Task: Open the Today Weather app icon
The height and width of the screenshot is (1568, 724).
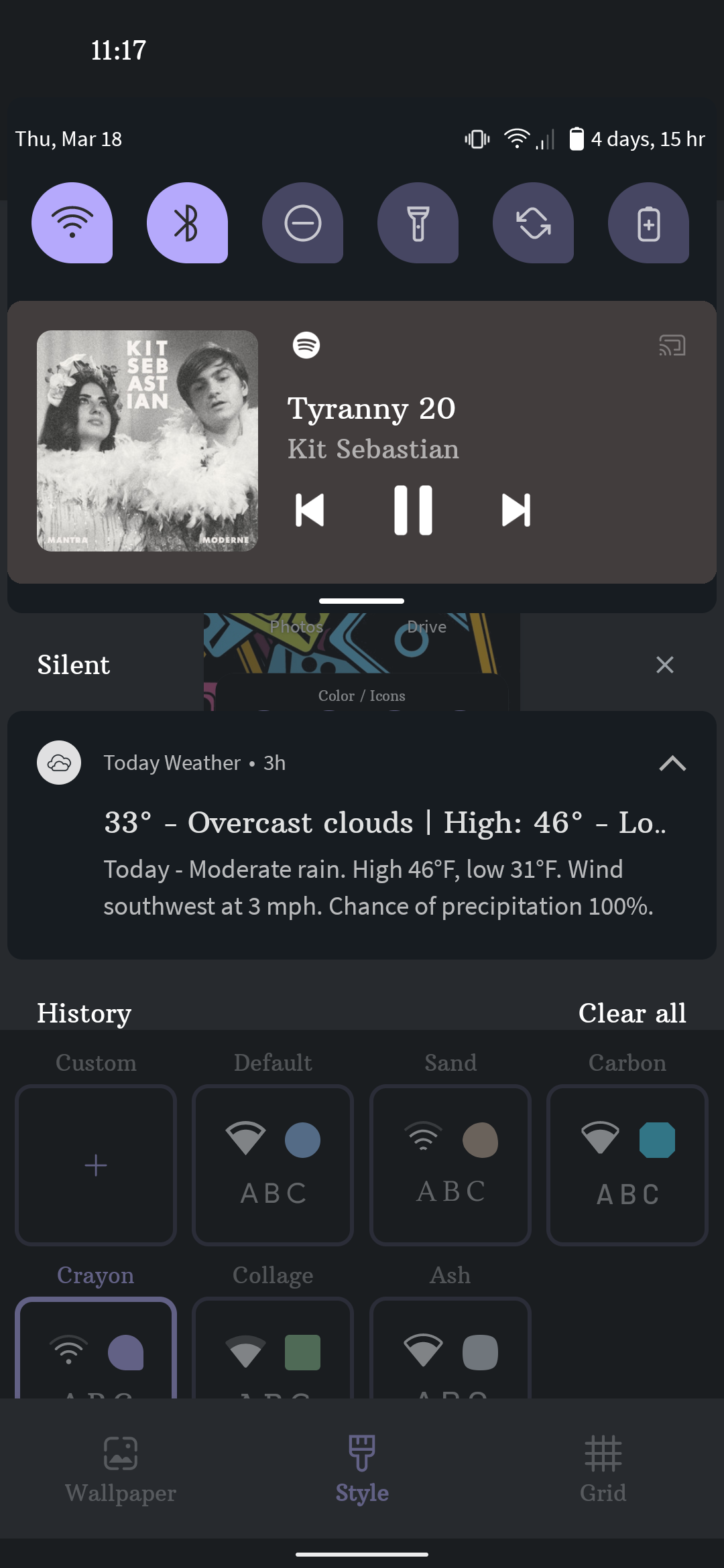Action: [58, 763]
